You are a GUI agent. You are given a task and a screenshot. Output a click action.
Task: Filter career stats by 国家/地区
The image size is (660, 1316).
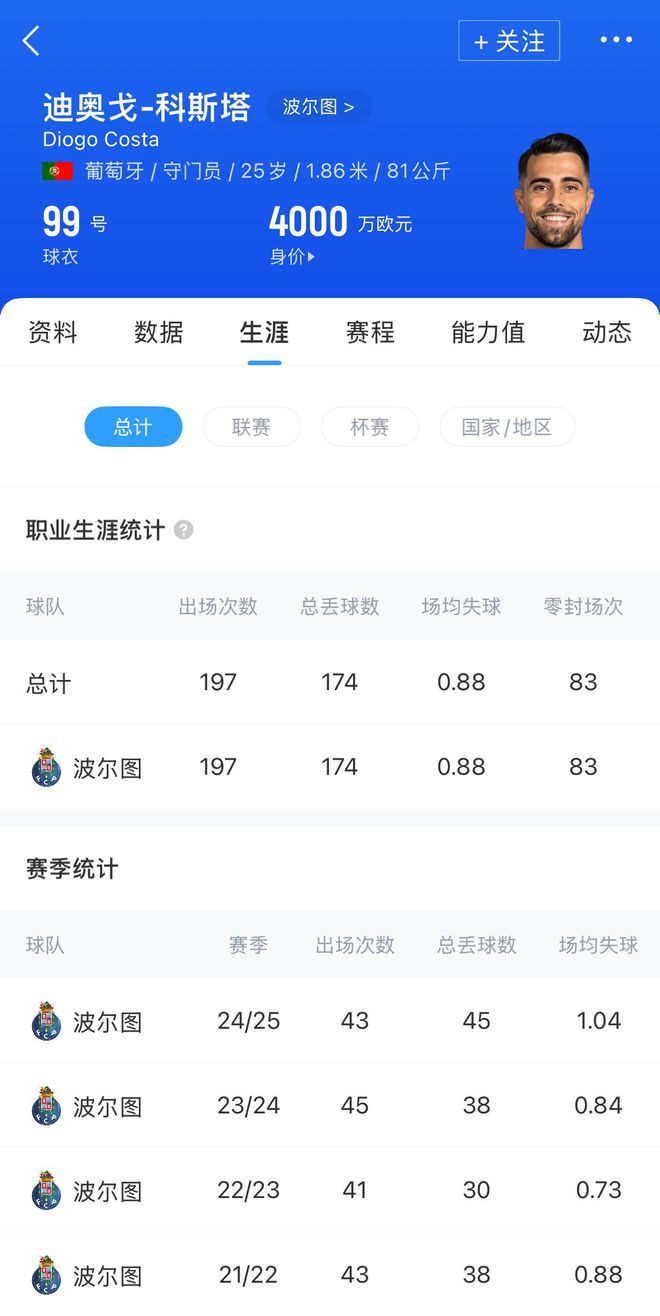point(507,427)
